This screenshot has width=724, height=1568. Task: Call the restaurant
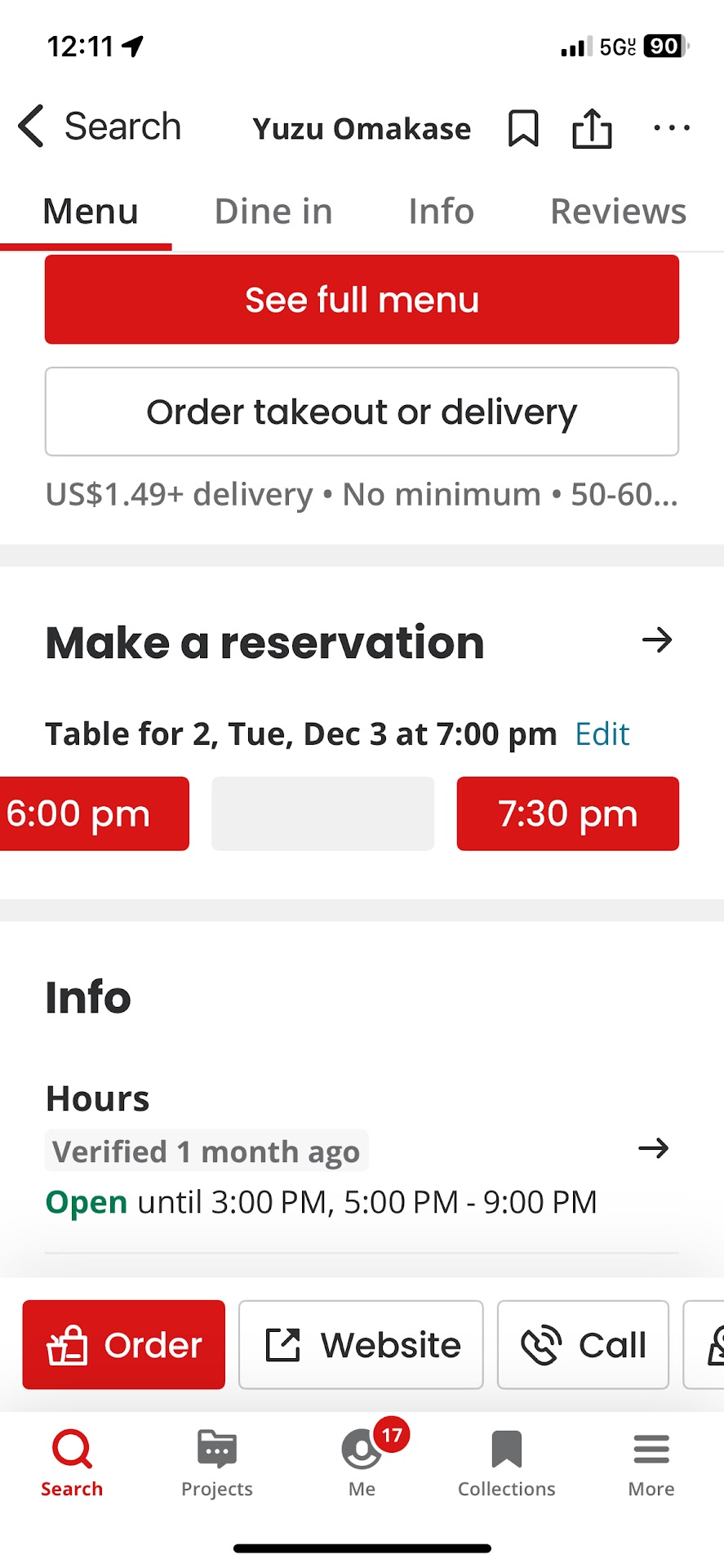[x=583, y=1345]
